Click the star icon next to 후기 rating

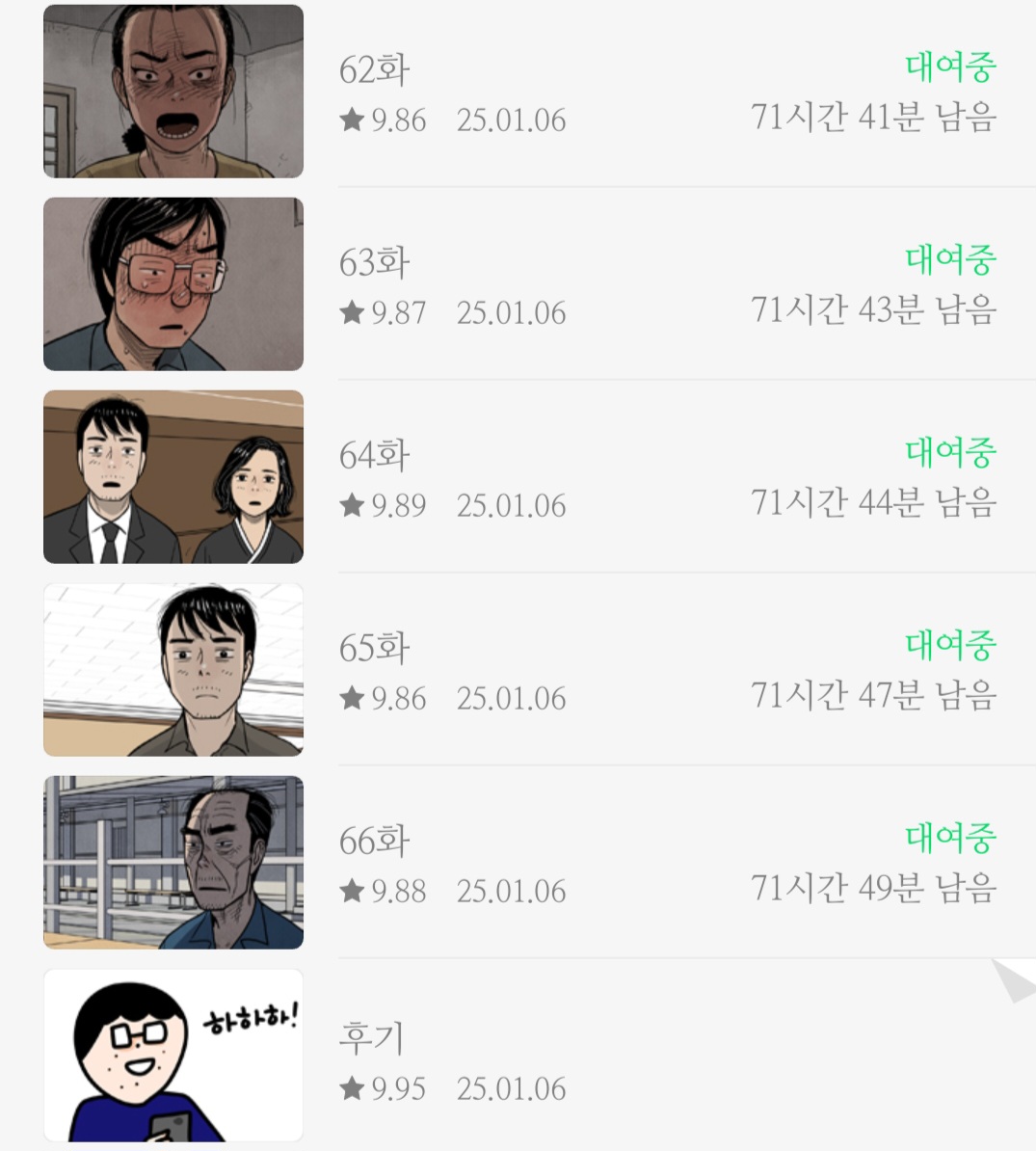[x=354, y=1088]
